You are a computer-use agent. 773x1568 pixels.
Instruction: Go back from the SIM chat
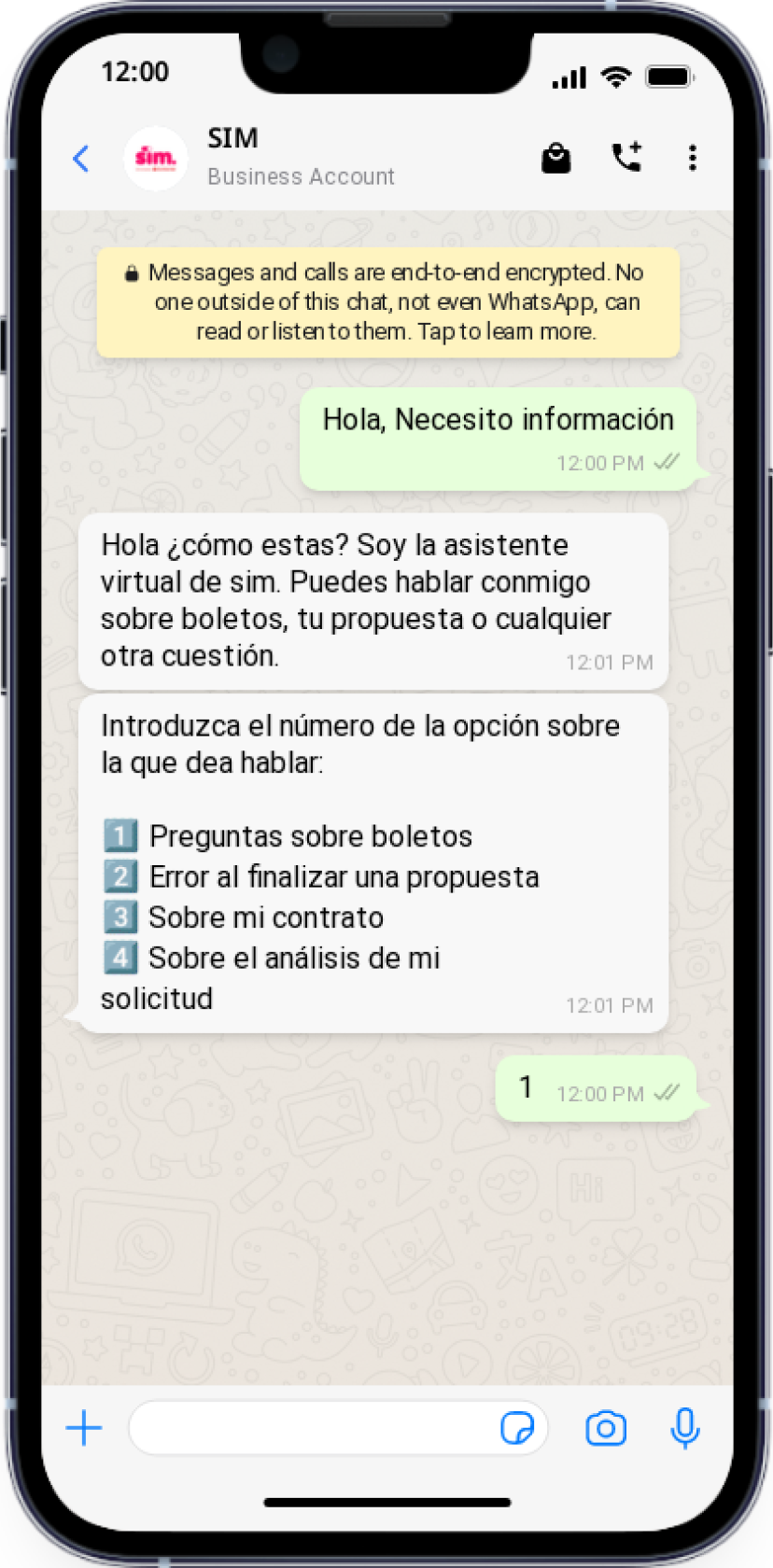81,159
